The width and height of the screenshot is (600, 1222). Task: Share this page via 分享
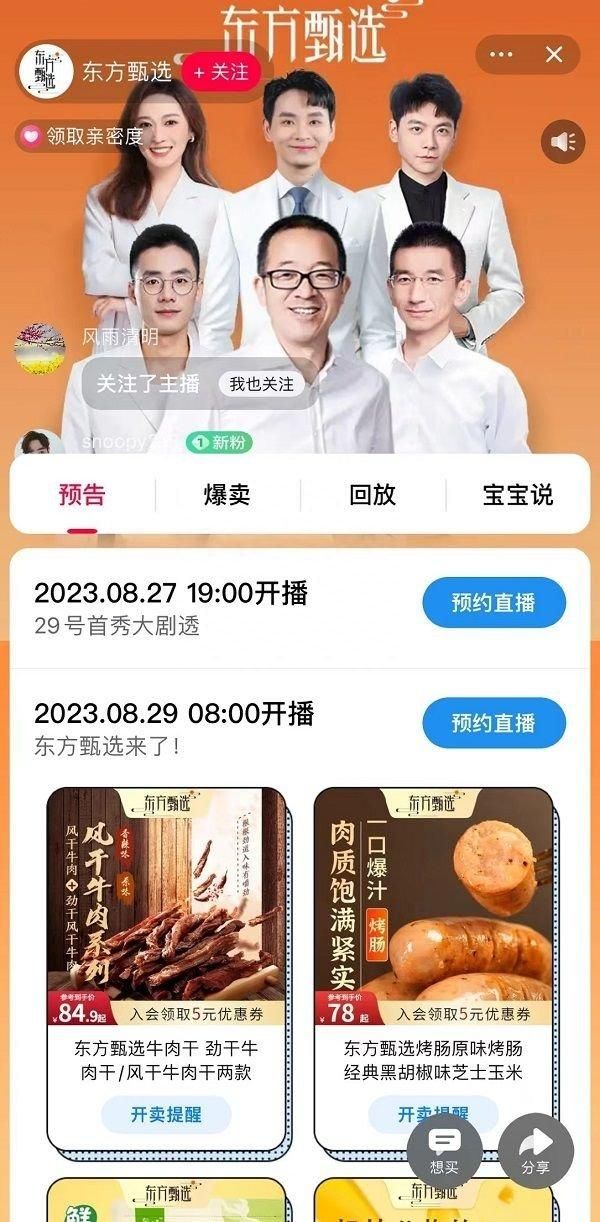(536, 1151)
